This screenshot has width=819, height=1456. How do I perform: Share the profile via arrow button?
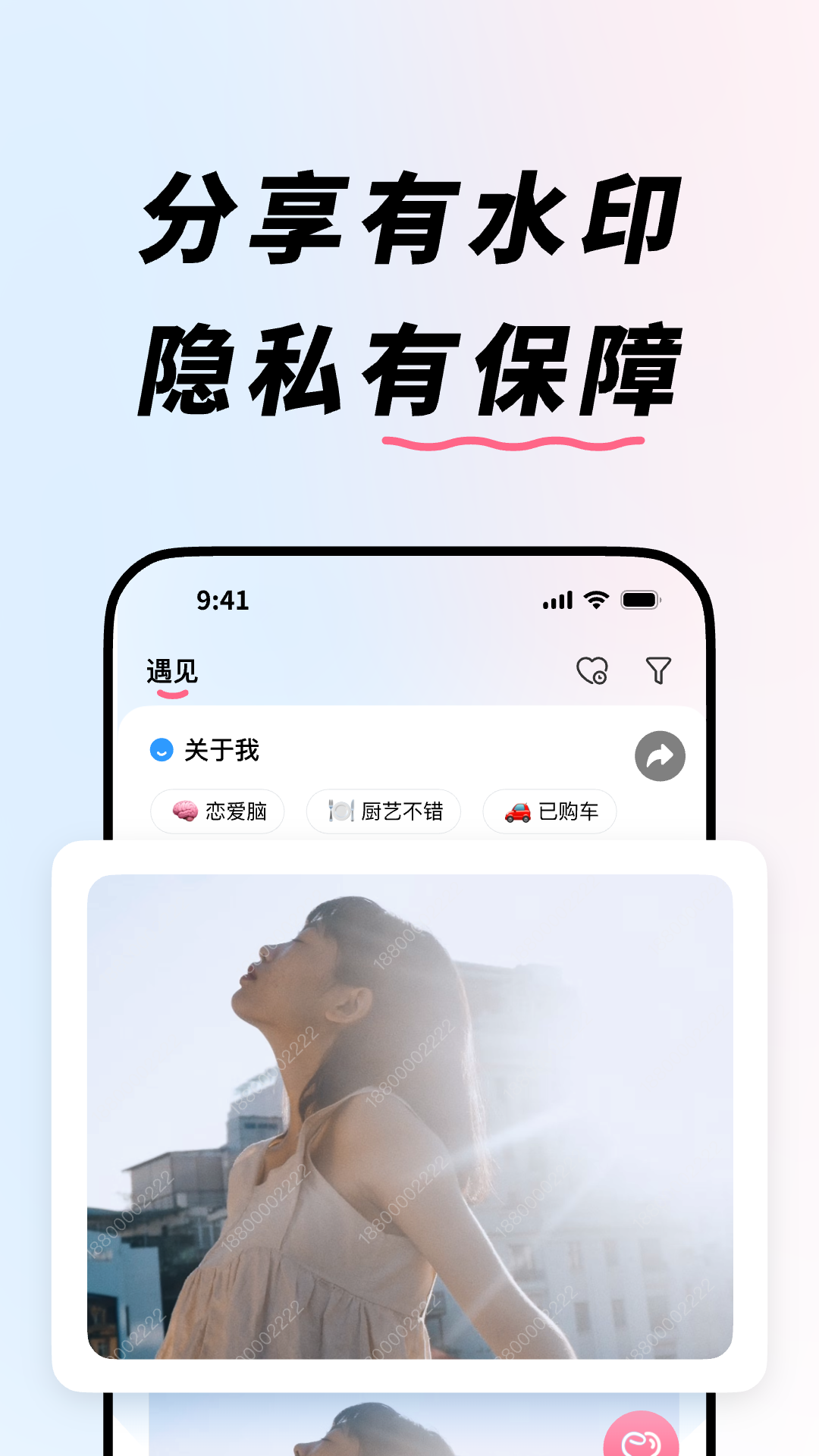click(659, 756)
